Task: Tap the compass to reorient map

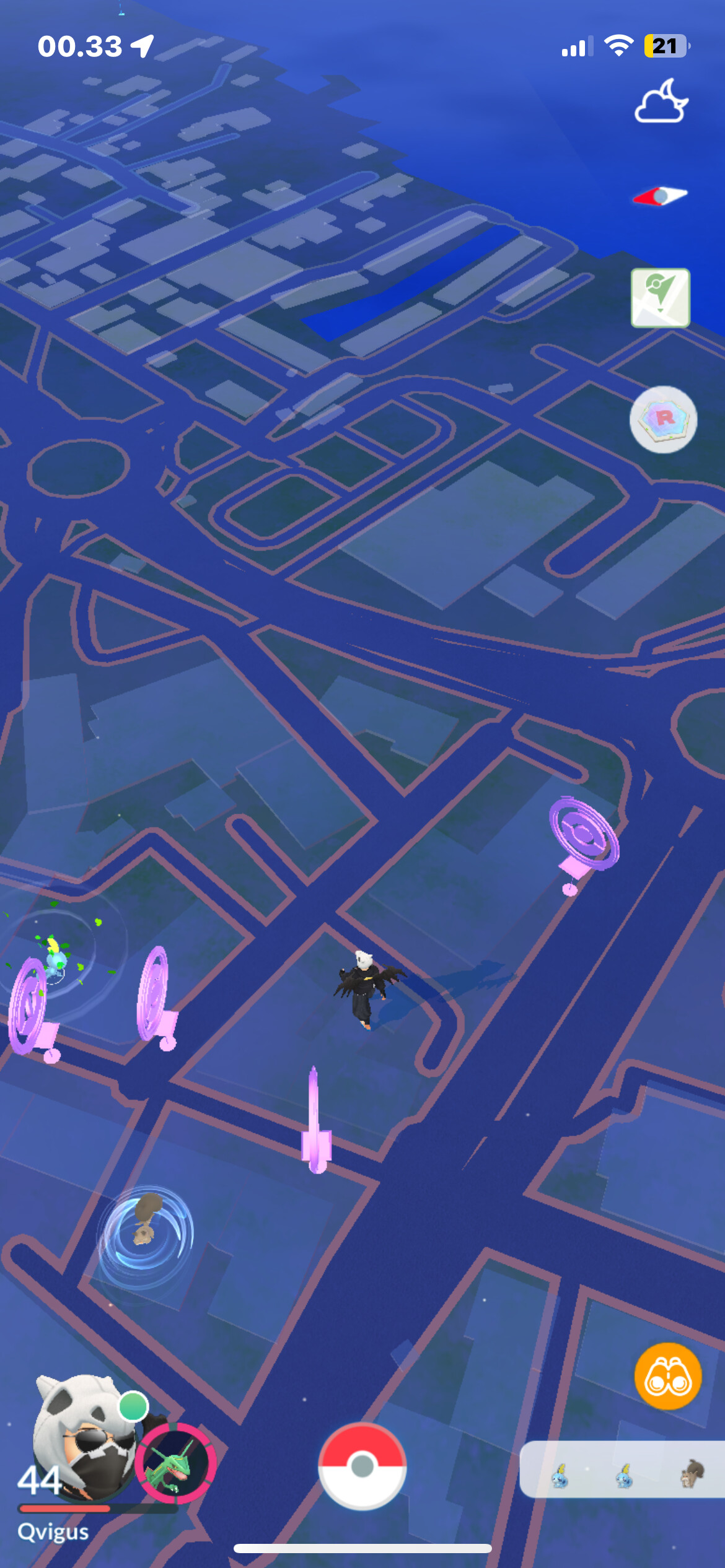Action: click(660, 196)
